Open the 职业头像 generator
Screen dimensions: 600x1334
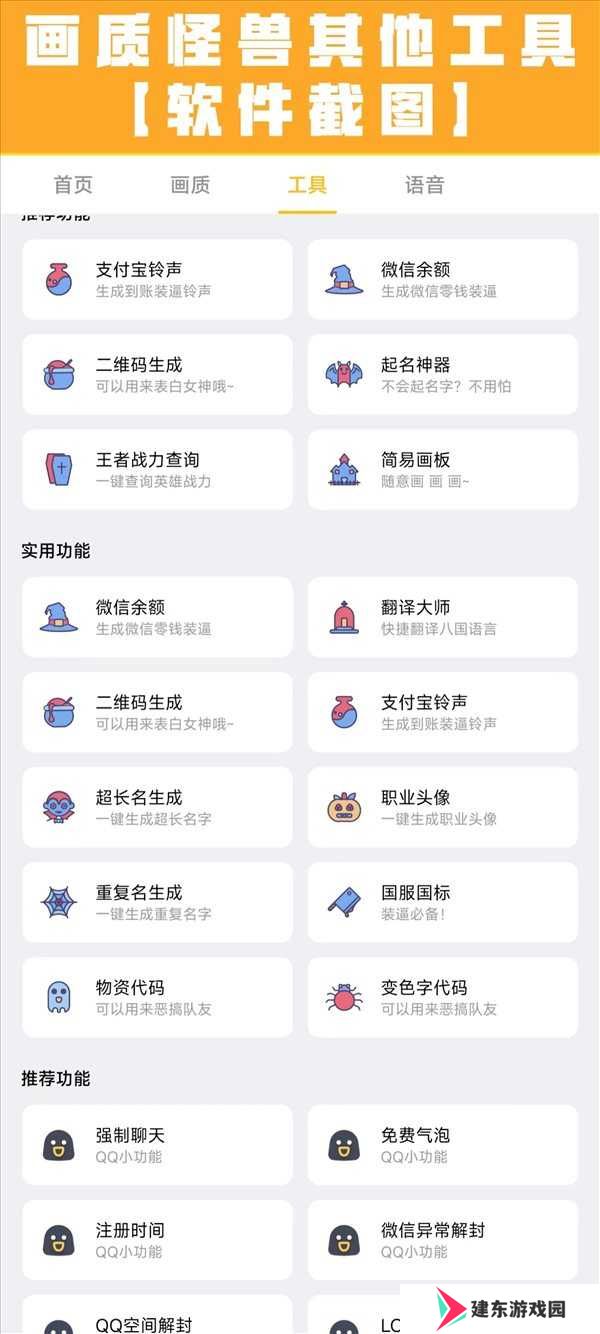coord(443,807)
